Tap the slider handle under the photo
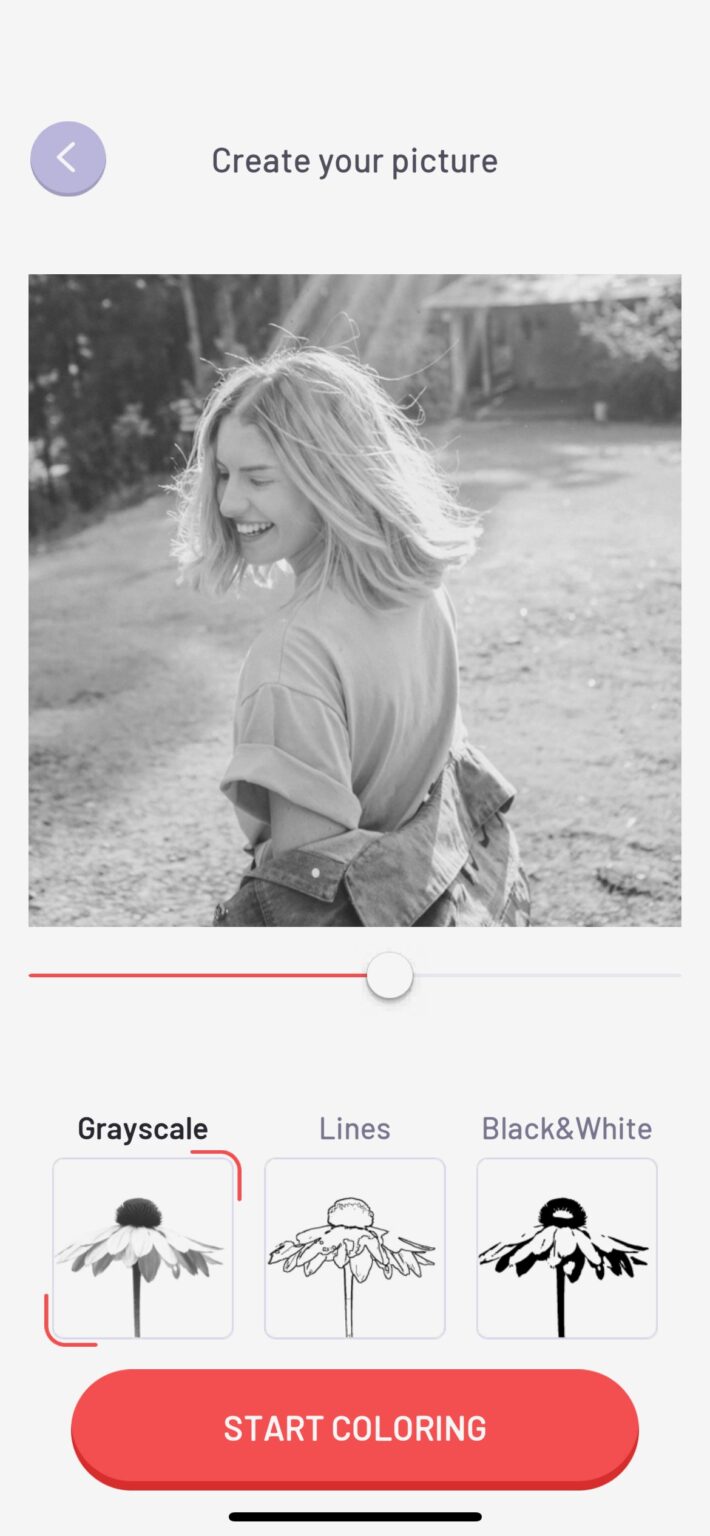710x1536 pixels. point(389,975)
